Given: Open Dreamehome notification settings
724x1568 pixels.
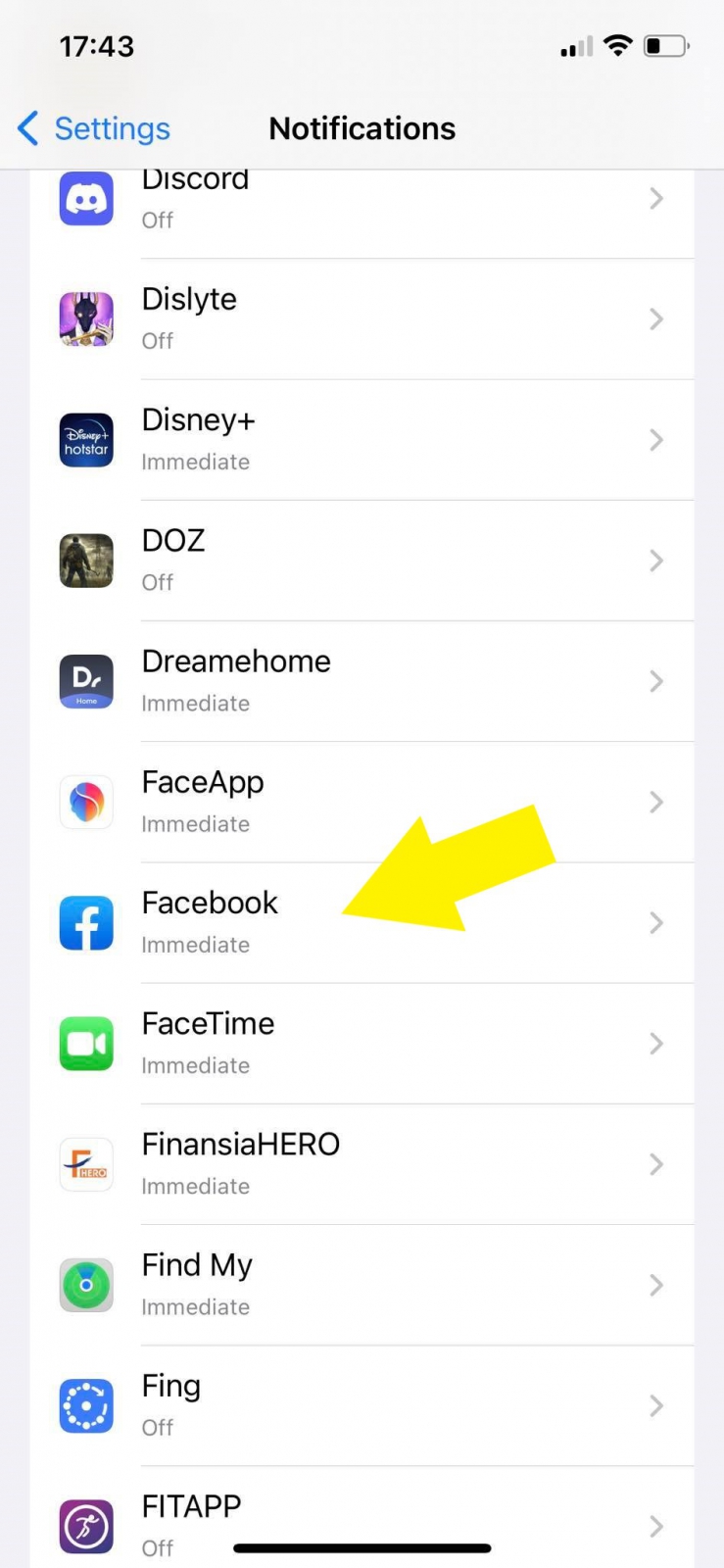Looking at the screenshot, I should click(x=362, y=681).
